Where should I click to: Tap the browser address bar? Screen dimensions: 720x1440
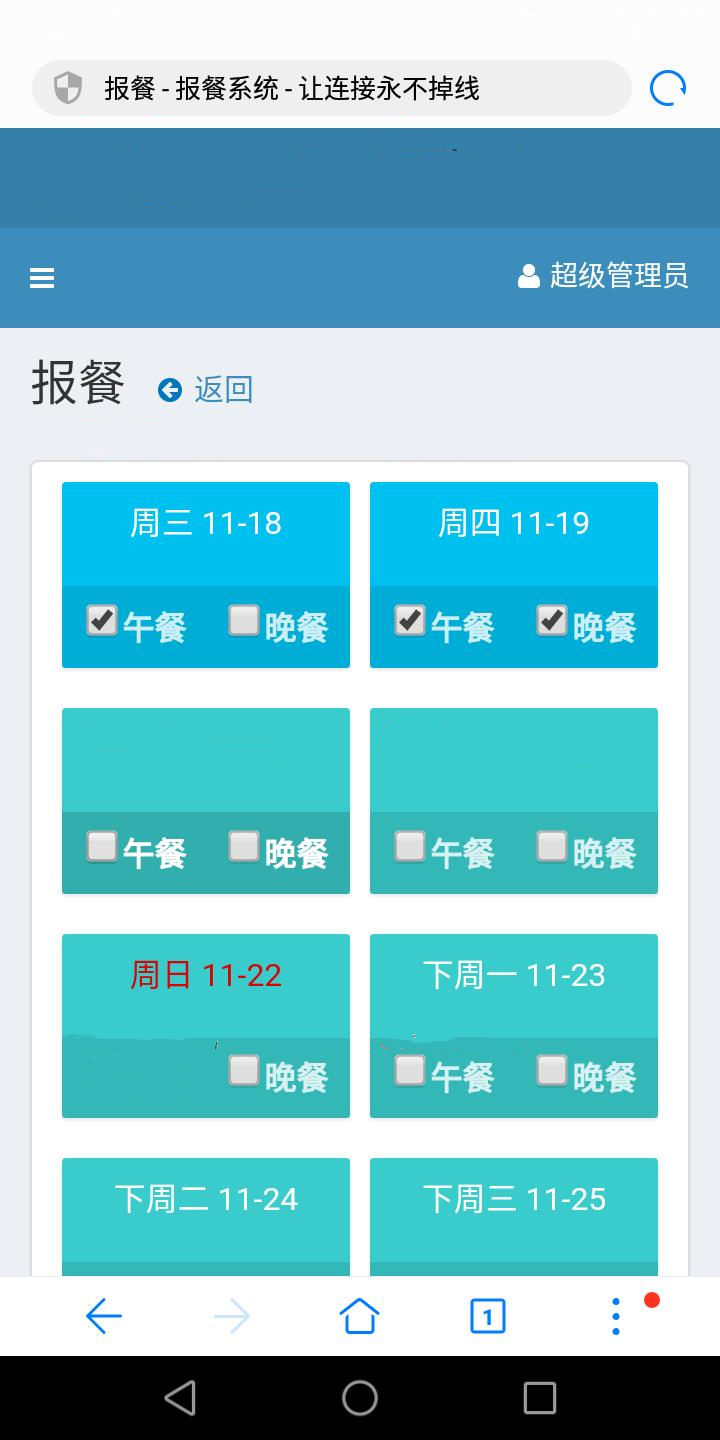click(330, 88)
